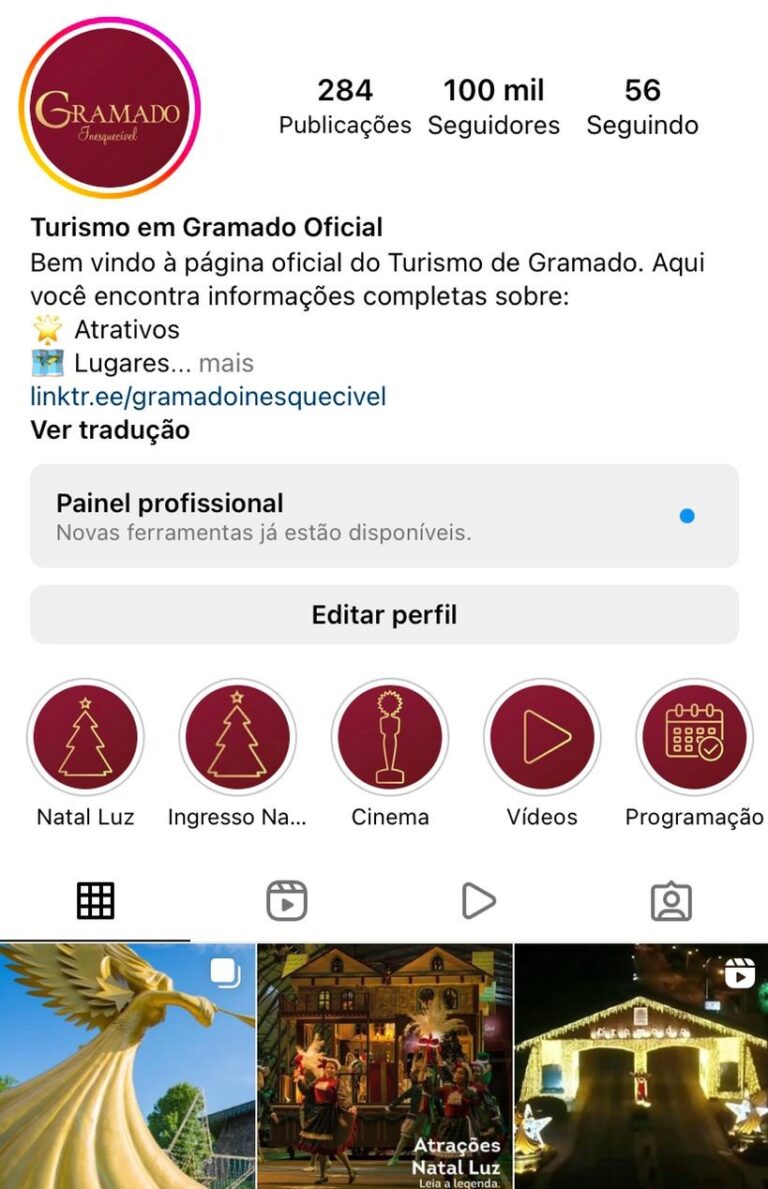Screen dimensions: 768x1189
Task: Open the linktr.ee/gramadoinesquecivel link
Action: [208, 397]
